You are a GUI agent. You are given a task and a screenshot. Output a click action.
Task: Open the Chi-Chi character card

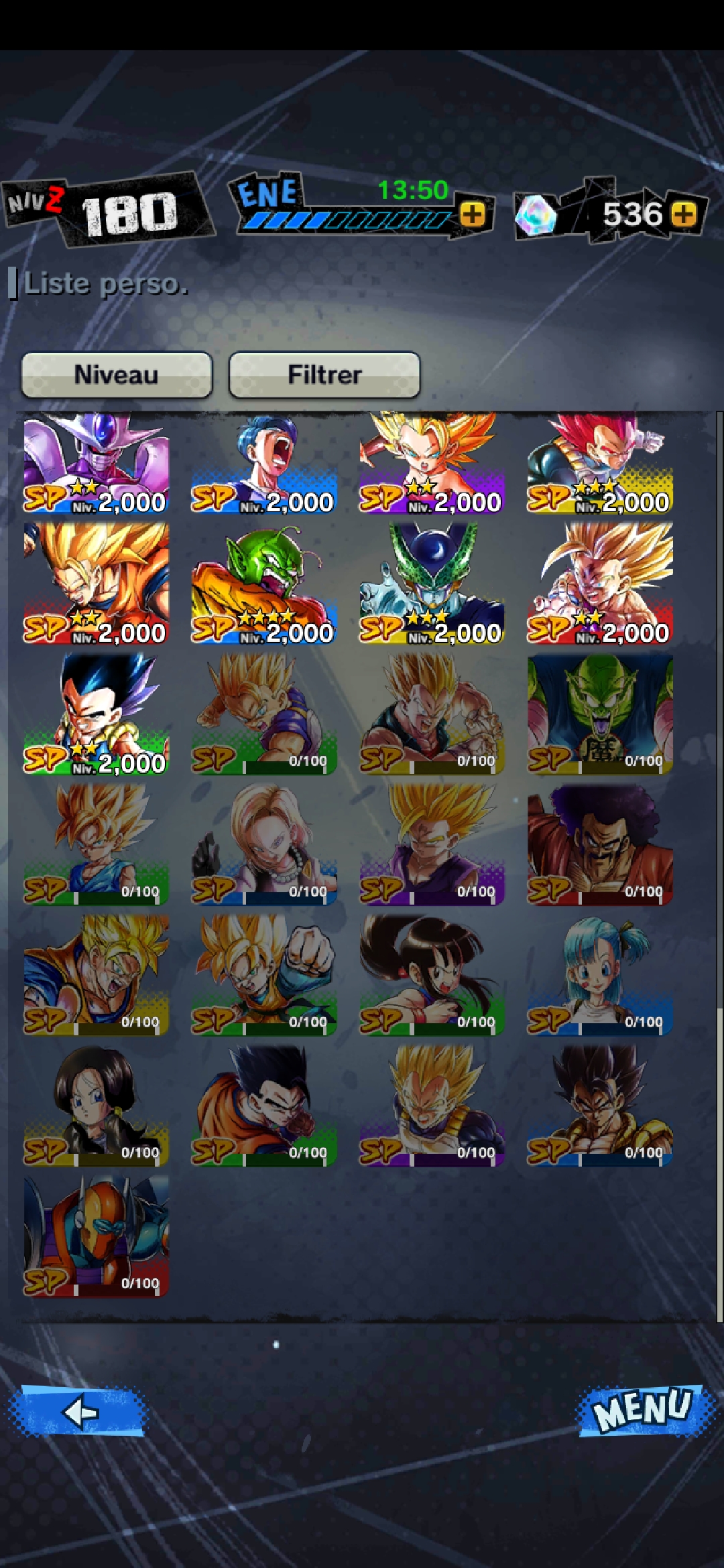click(432, 975)
